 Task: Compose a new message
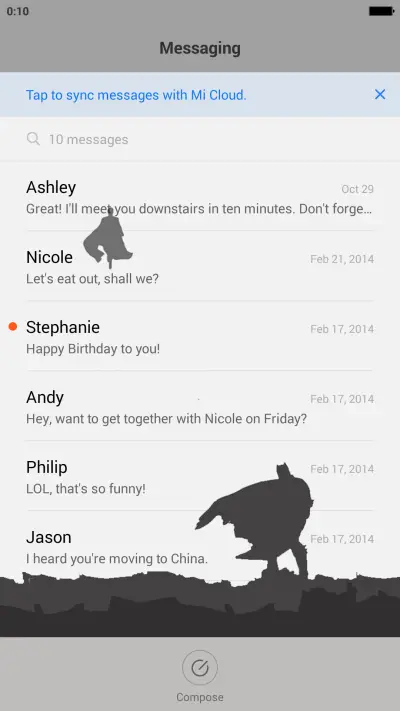[x=200, y=676]
